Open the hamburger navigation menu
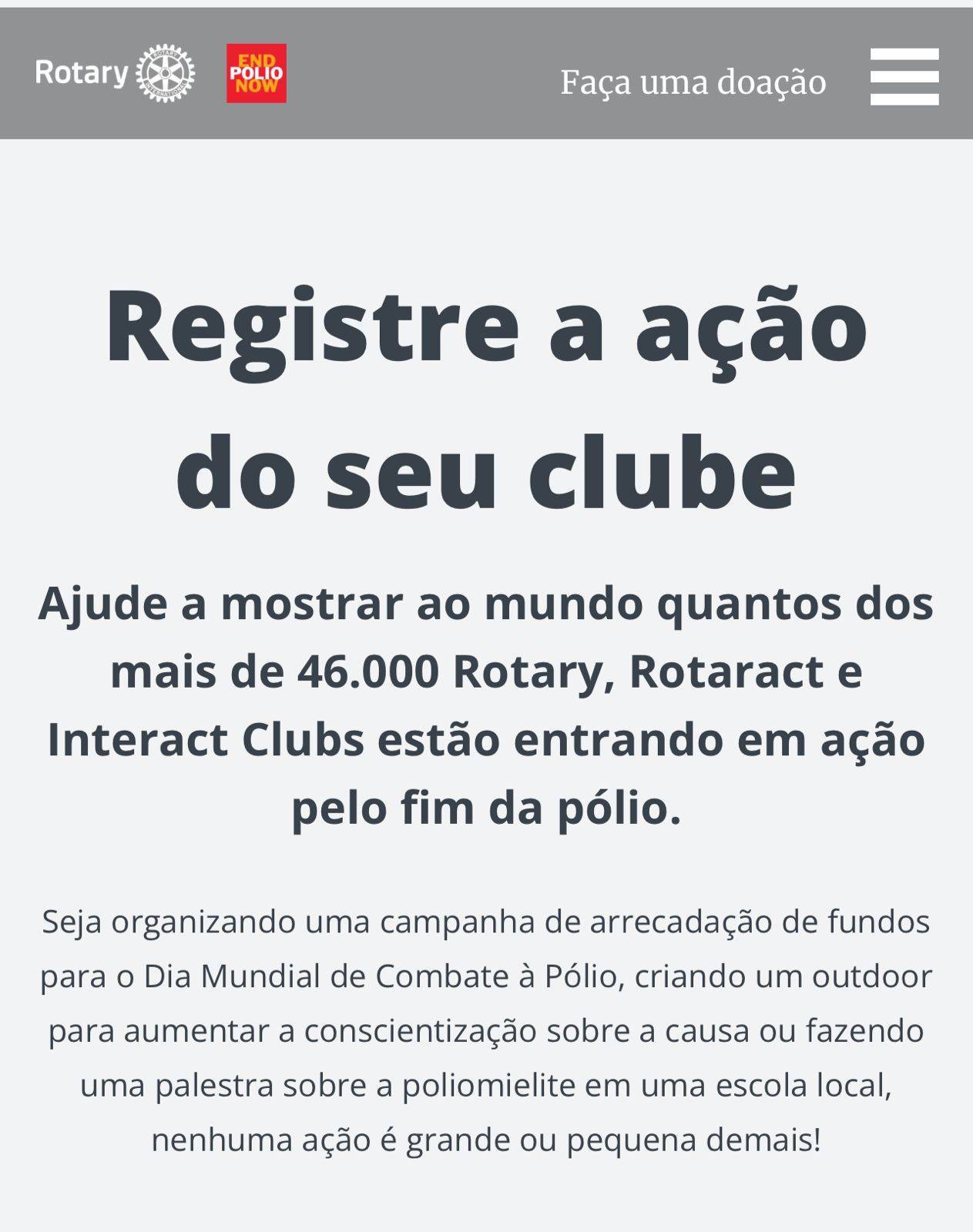 904,76
